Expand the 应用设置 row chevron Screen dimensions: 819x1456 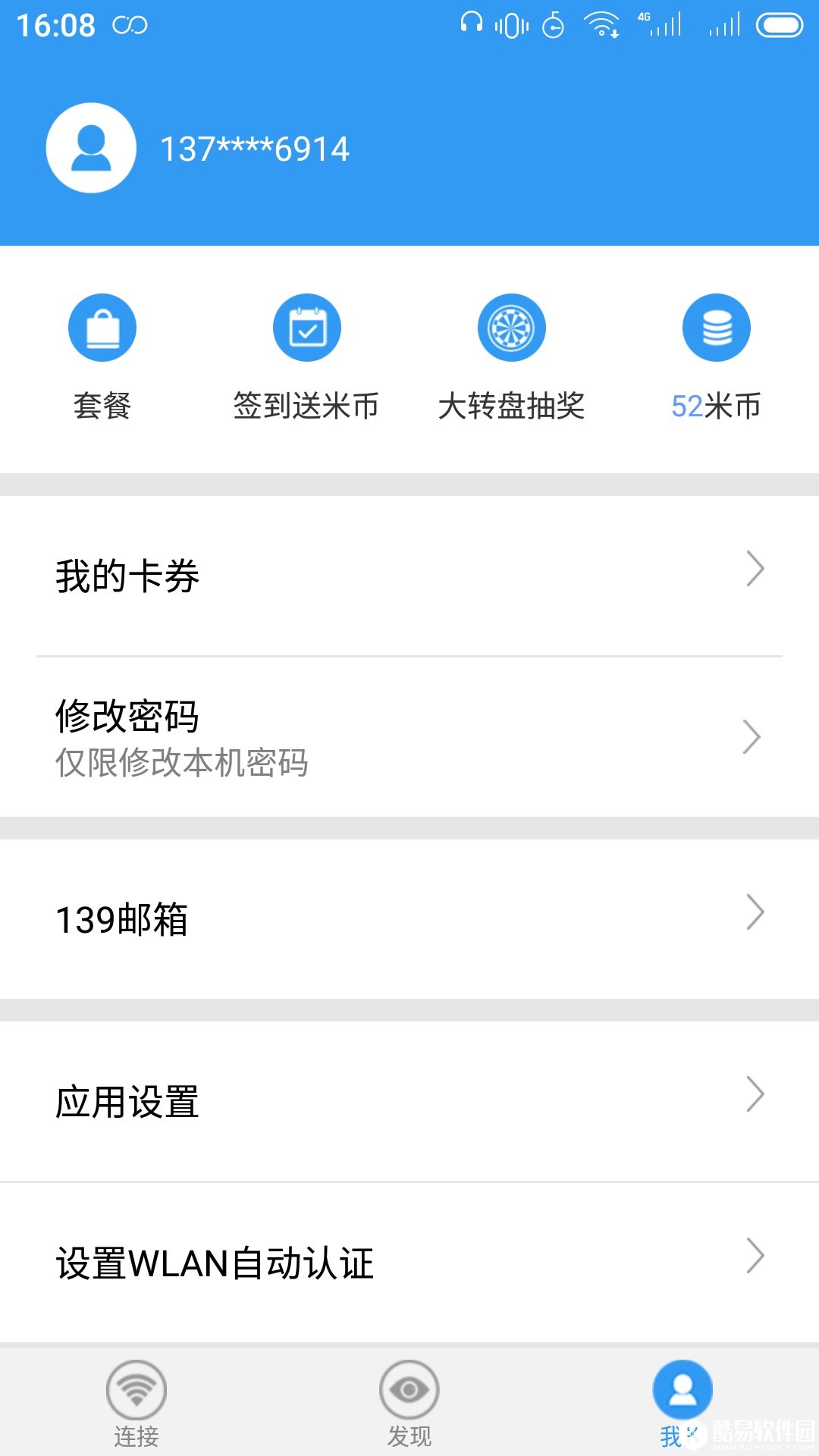click(754, 1094)
